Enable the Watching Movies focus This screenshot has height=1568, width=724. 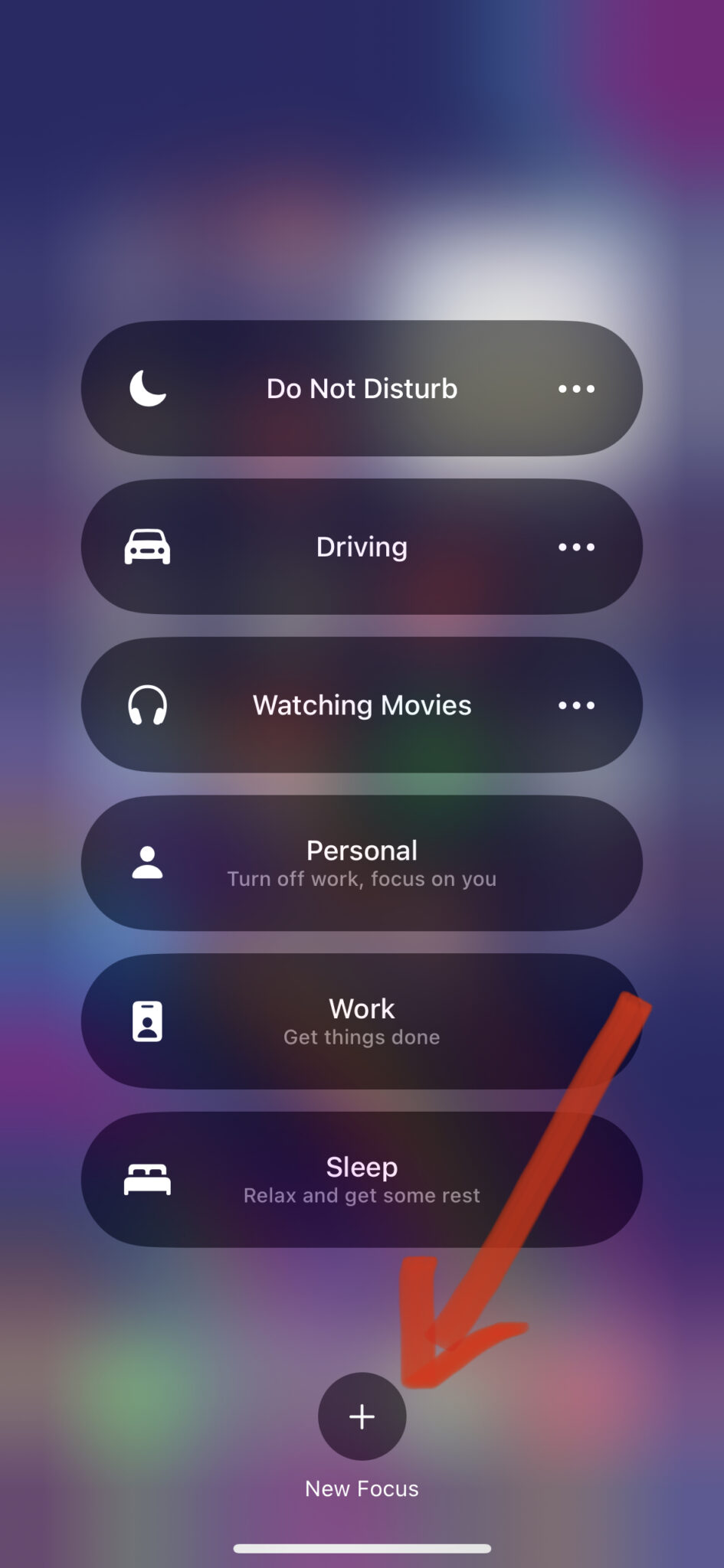[x=362, y=705]
